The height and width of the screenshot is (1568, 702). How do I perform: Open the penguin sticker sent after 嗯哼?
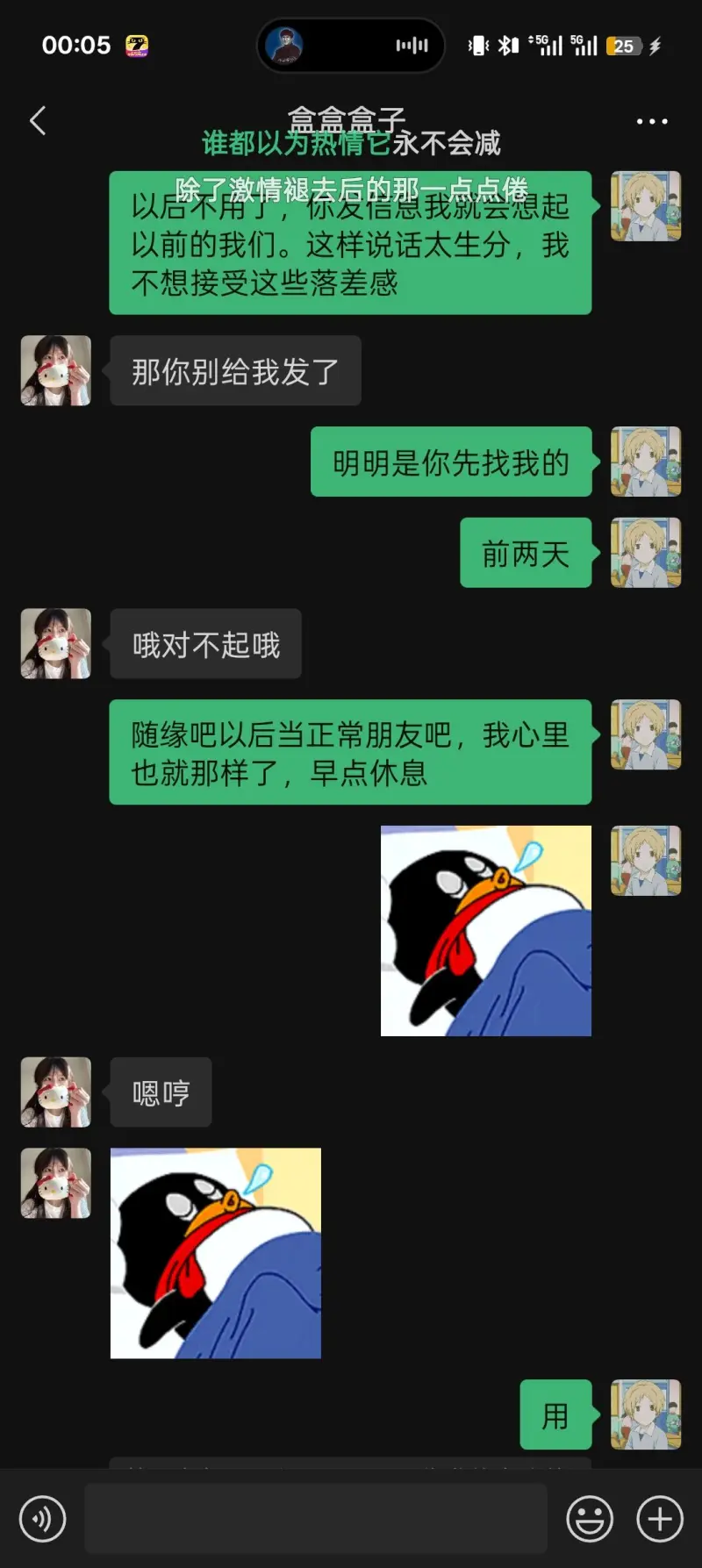216,1253
